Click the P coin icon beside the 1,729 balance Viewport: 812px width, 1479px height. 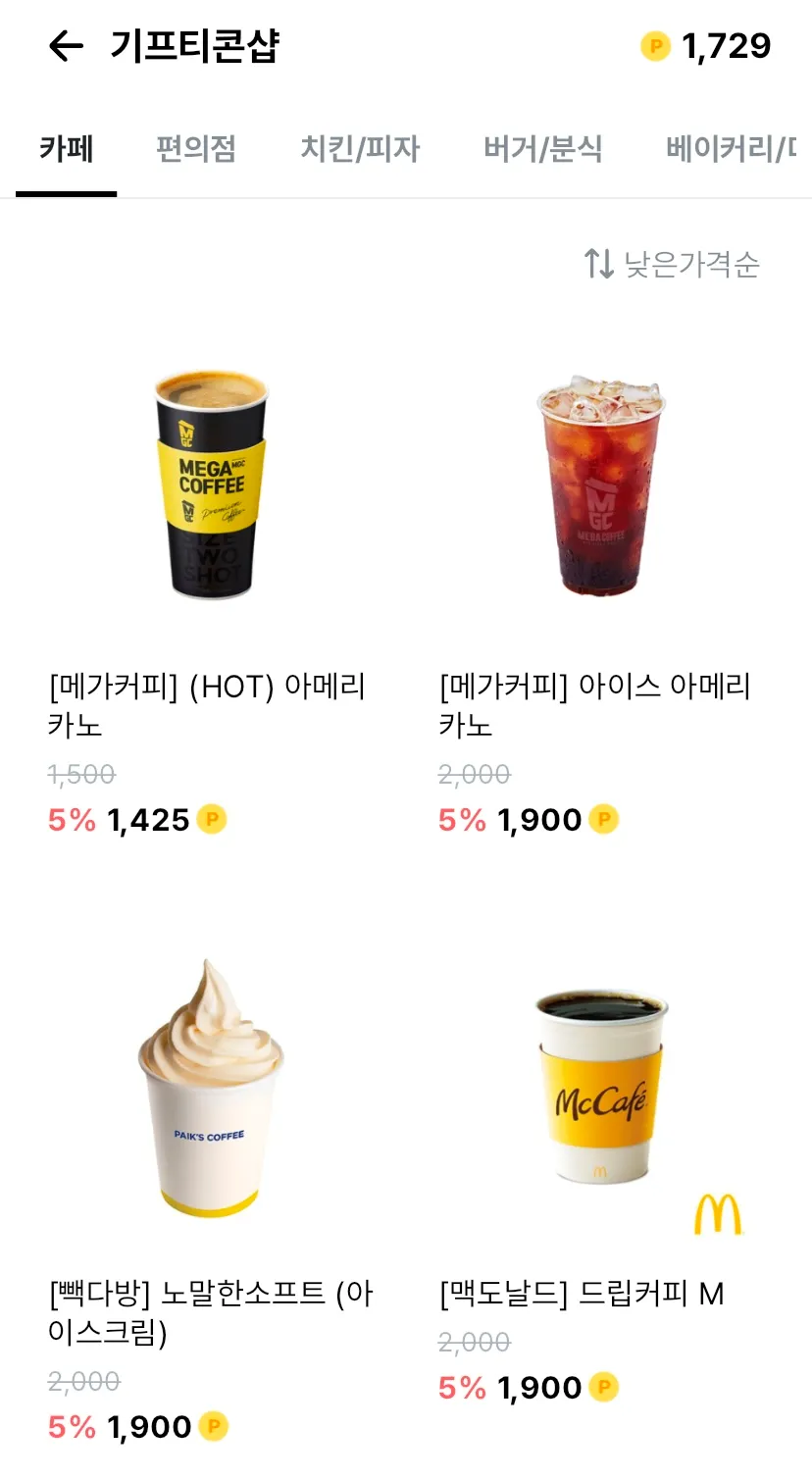click(653, 46)
